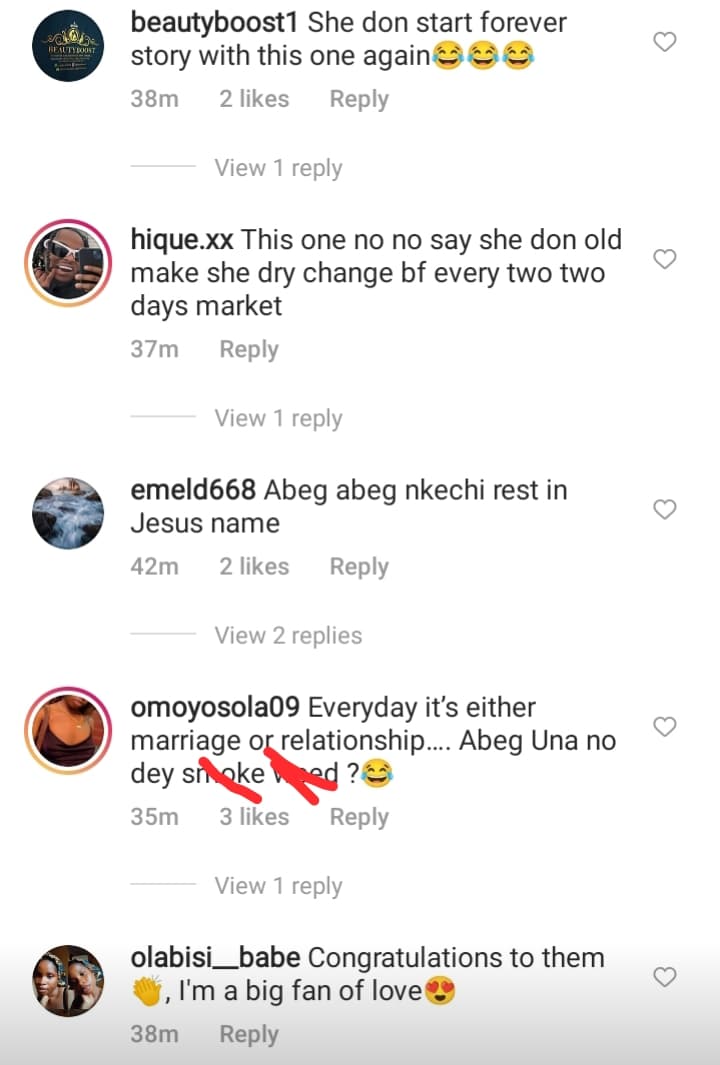Screen dimensions: 720x1065
Task: Reply to hique.xx's comment
Action: click(x=249, y=349)
